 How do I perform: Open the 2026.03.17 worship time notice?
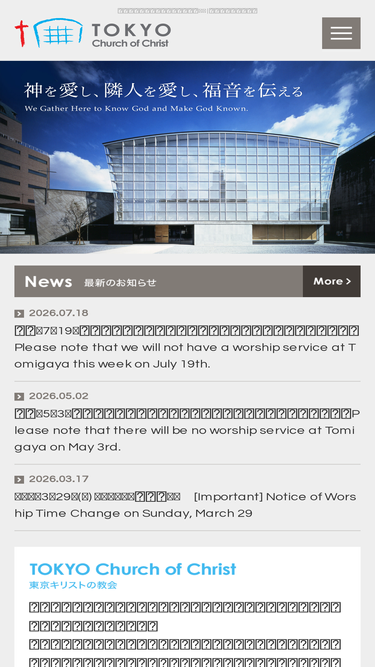click(187, 505)
